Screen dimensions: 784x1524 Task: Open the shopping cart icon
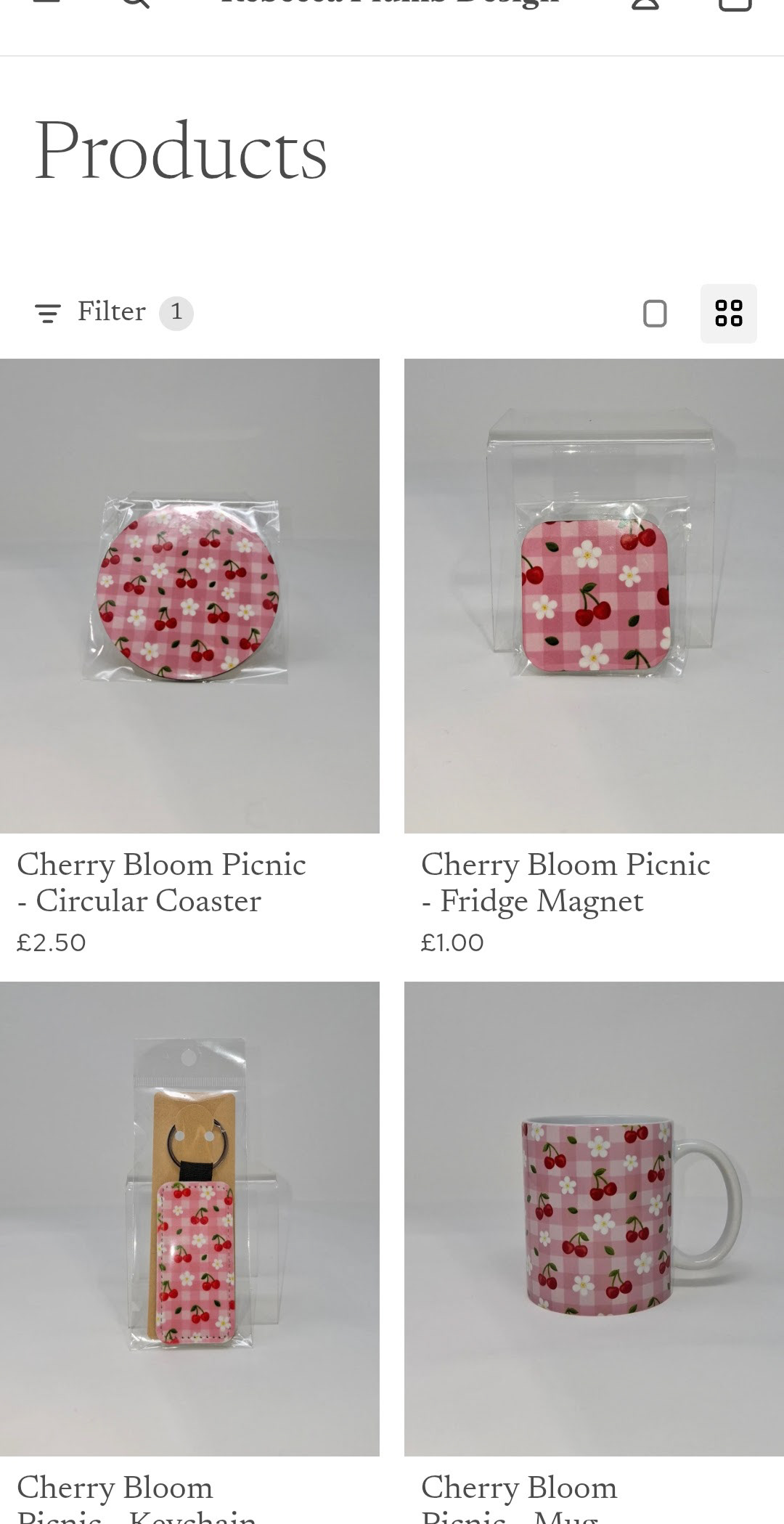(x=735, y=4)
